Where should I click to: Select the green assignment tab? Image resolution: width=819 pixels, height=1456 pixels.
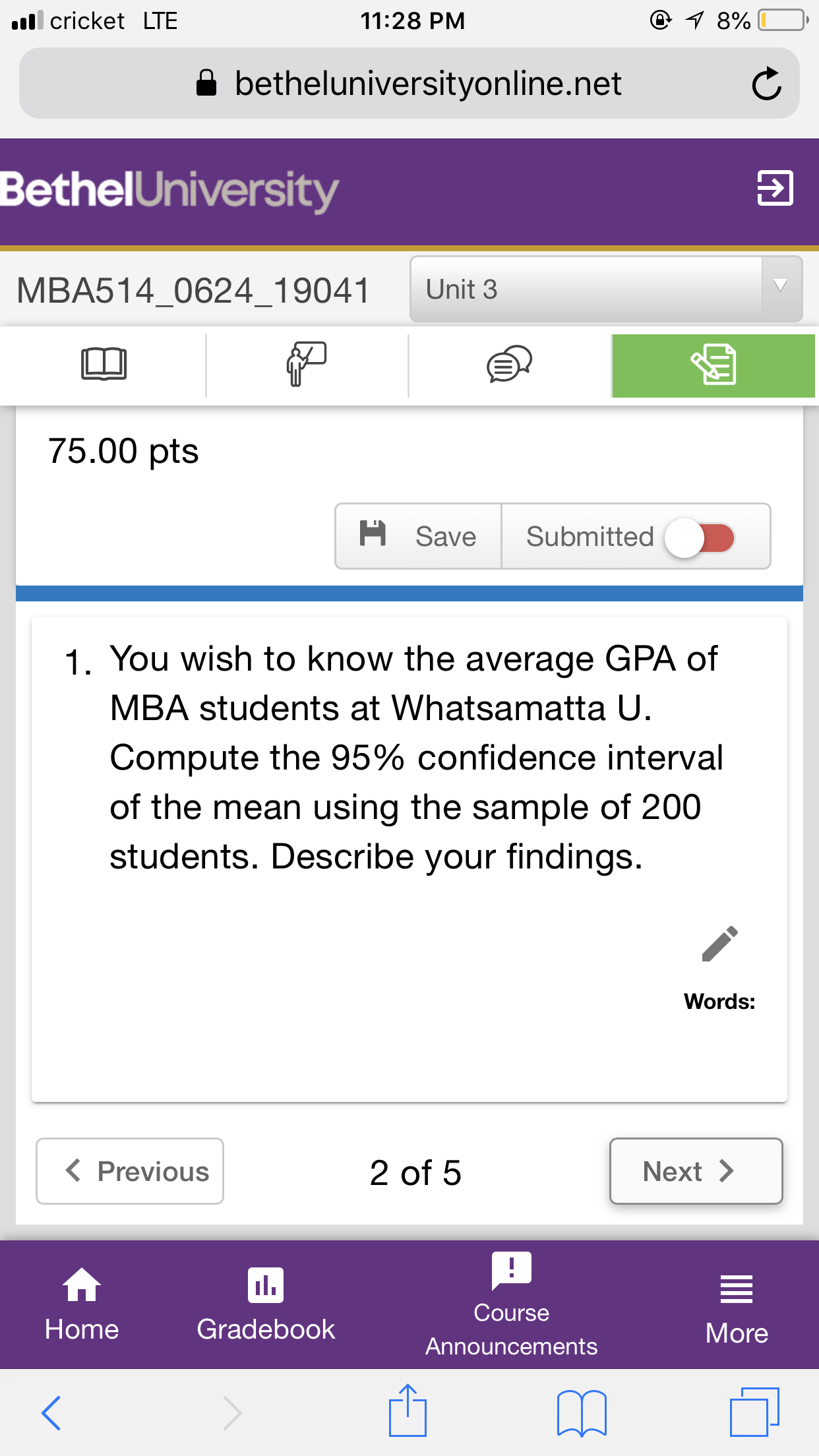[x=713, y=365]
